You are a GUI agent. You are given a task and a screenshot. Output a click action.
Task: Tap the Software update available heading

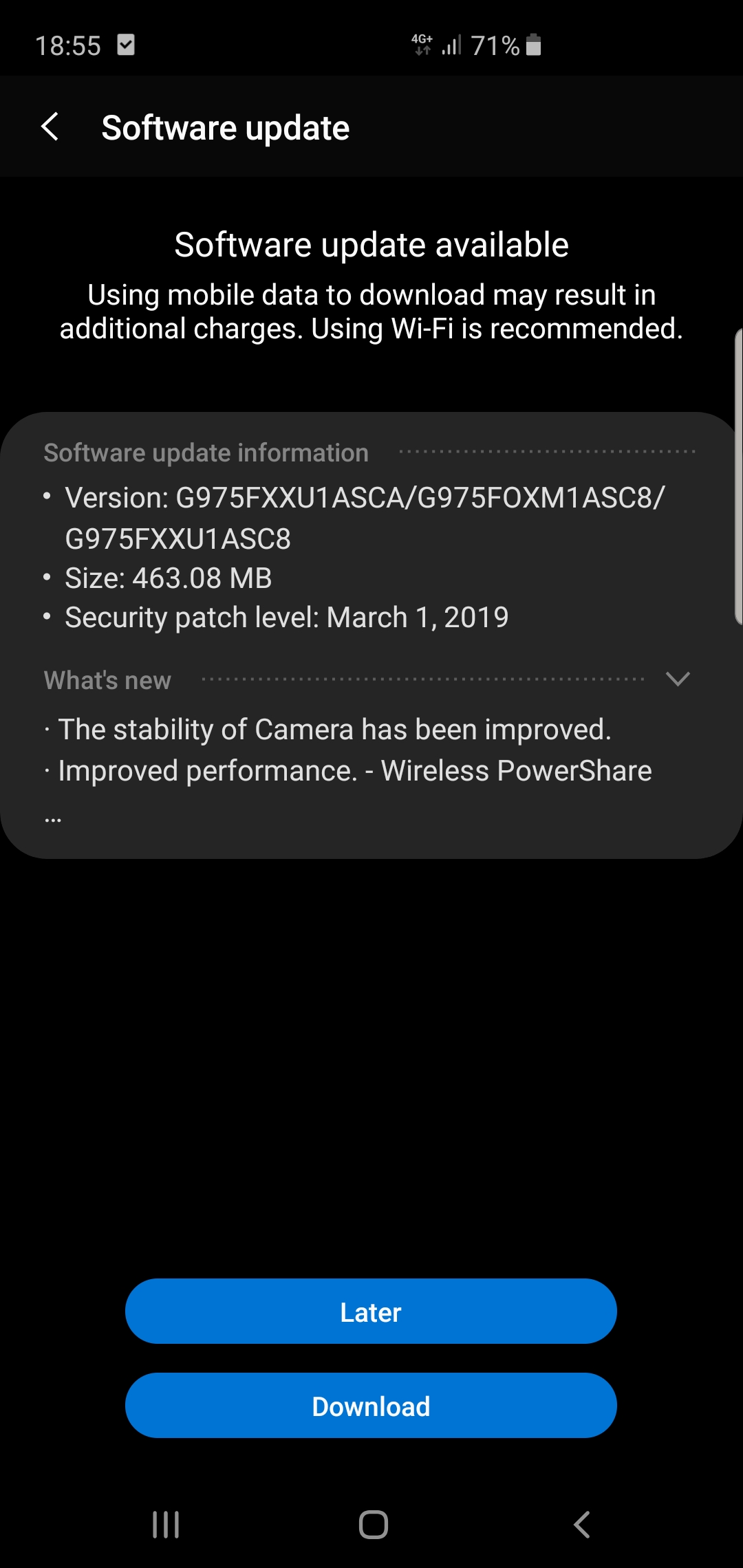pyautogui.click(x=371, y=244)
